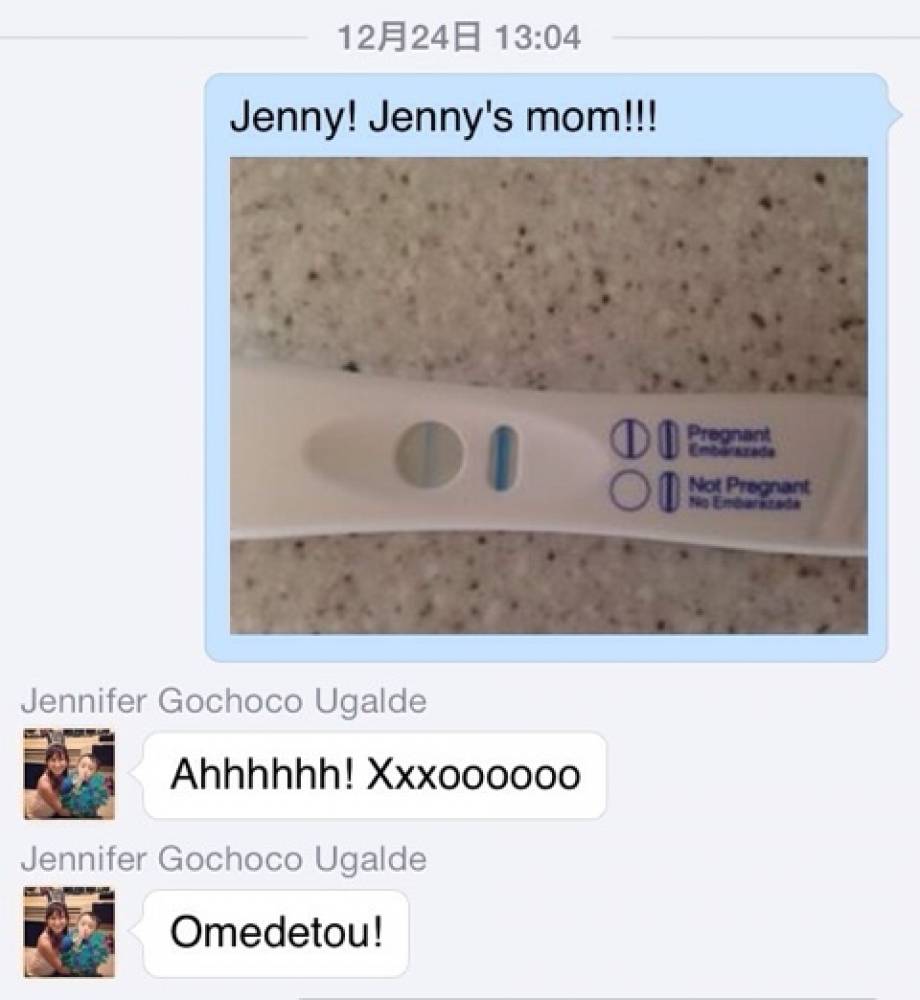Screen dimensions: 920x1000
Task: Open Jennifer's avatar beside the 'Ahhhhhh! Xxxoooooo' message
Action: 69,774
